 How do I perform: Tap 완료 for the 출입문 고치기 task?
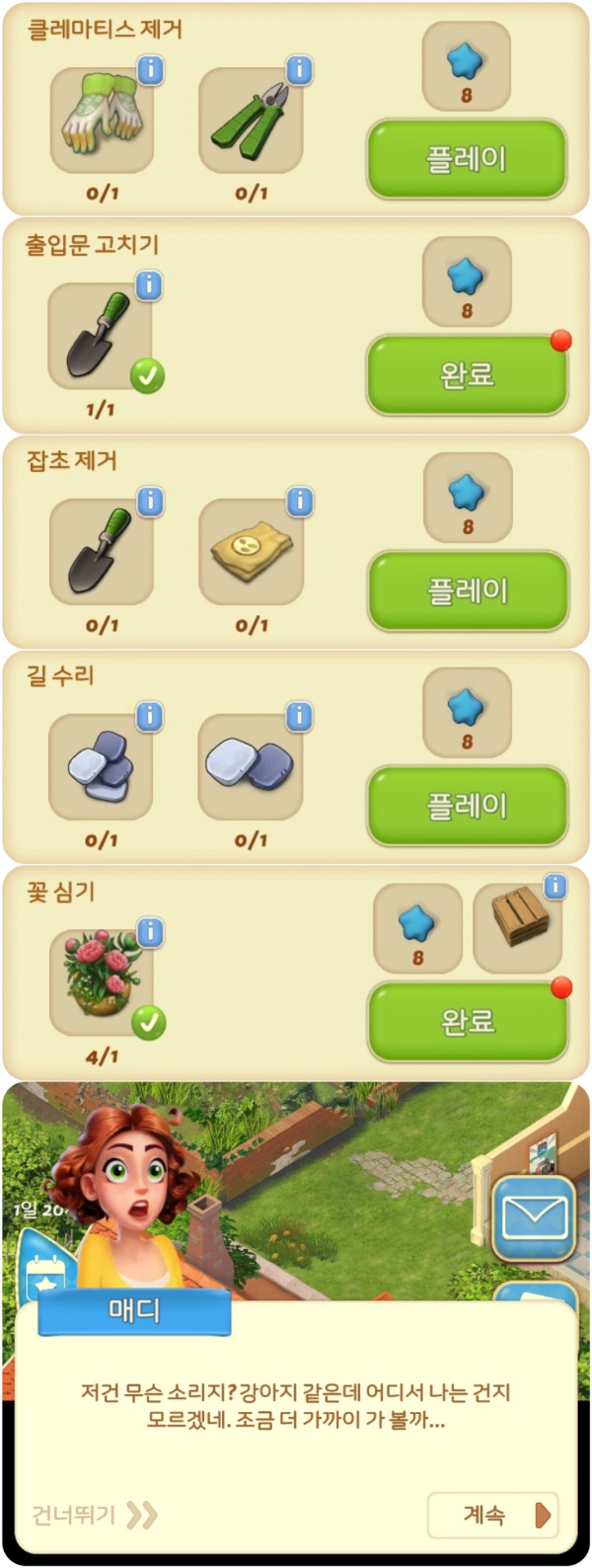click(x=467, y=374)
